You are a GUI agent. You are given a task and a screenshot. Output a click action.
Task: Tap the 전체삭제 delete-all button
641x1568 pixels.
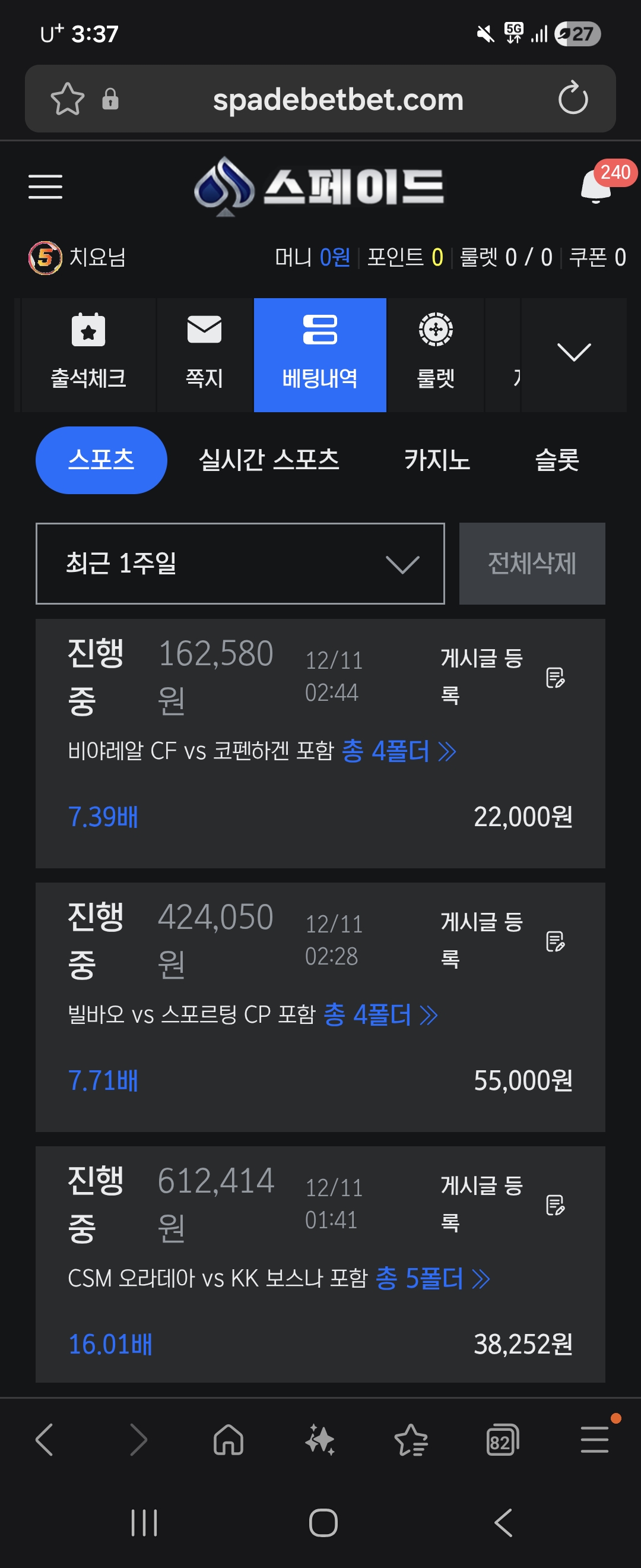click(x=532, y=563)
